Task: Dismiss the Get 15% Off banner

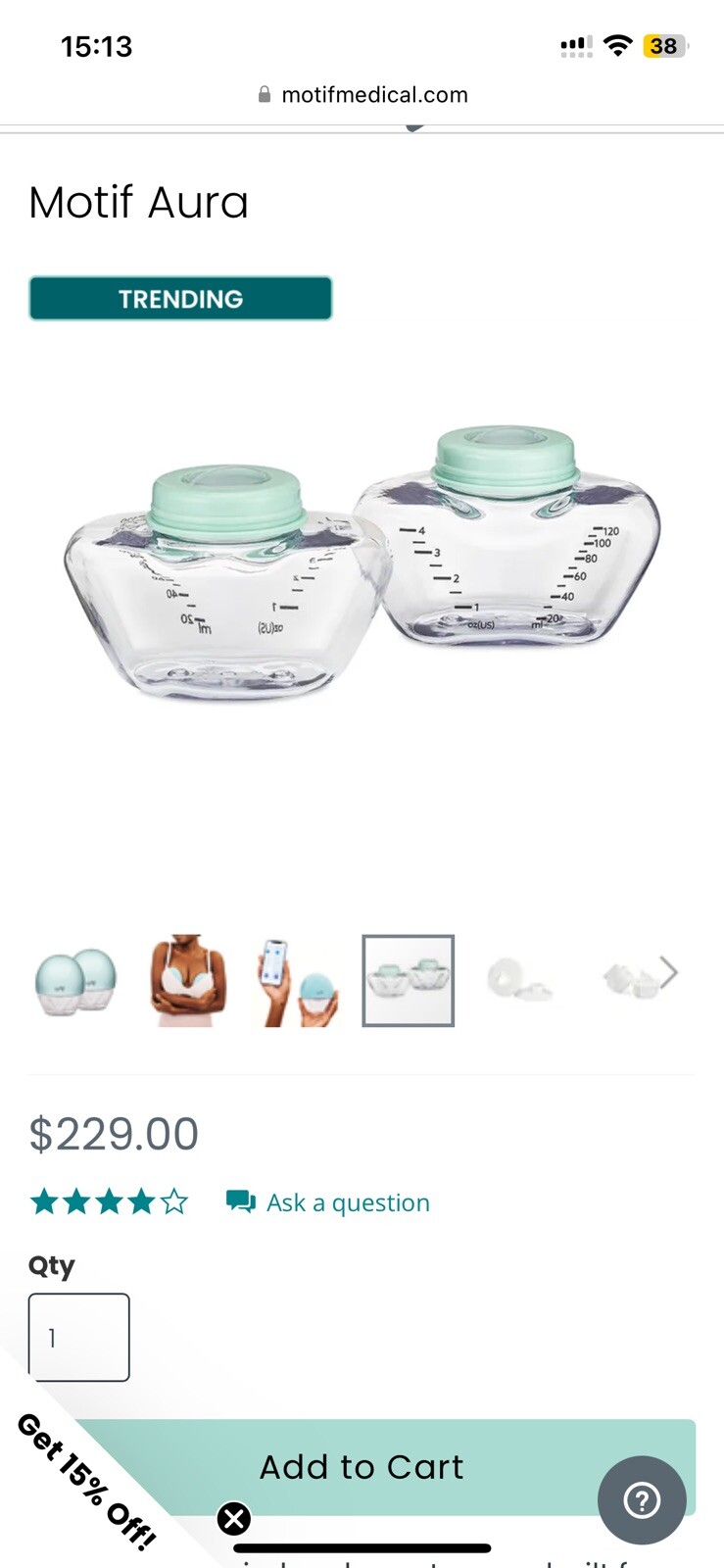Action: 234,1519
